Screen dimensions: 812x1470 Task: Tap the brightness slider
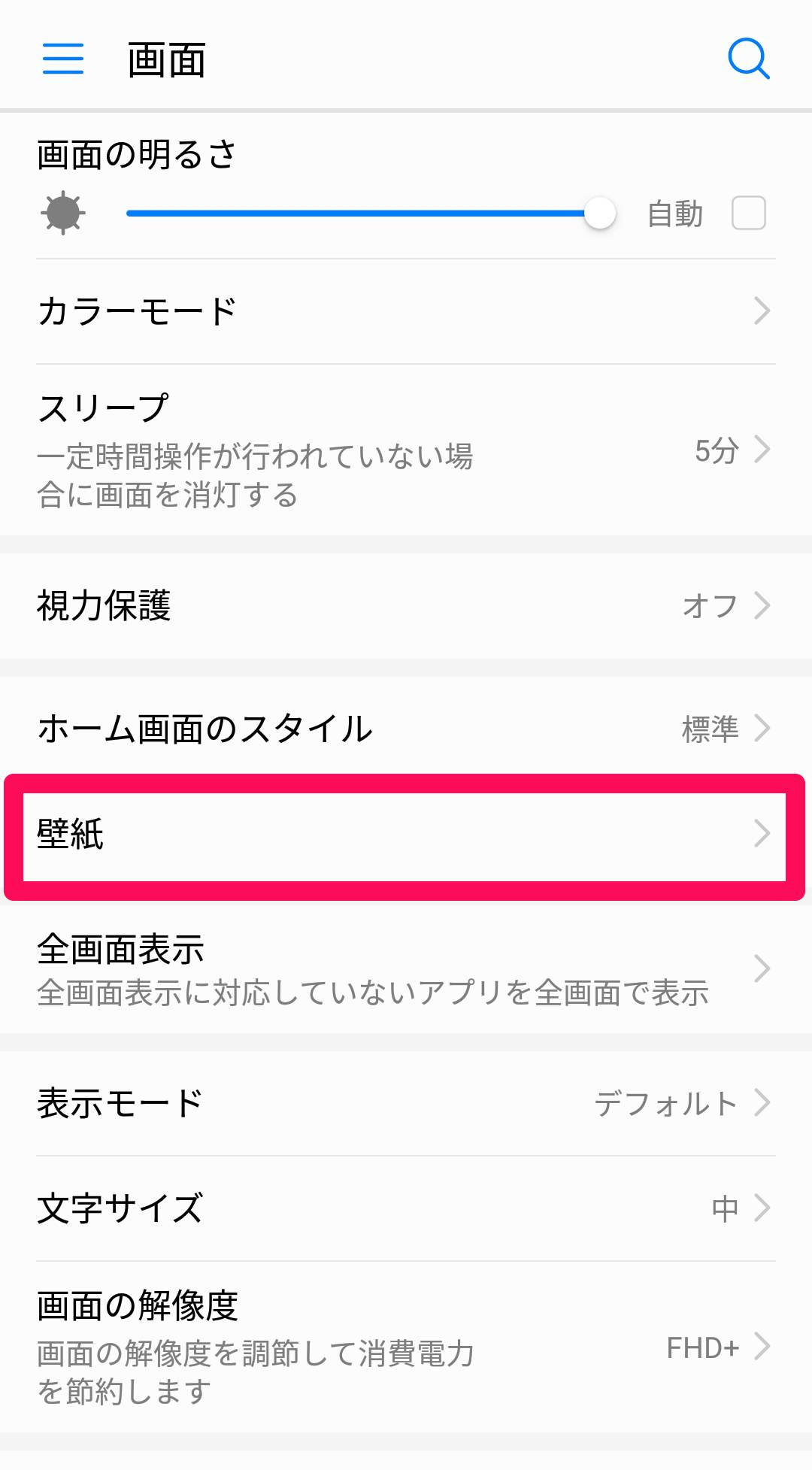pyautogui.click(x=371, y=214)
